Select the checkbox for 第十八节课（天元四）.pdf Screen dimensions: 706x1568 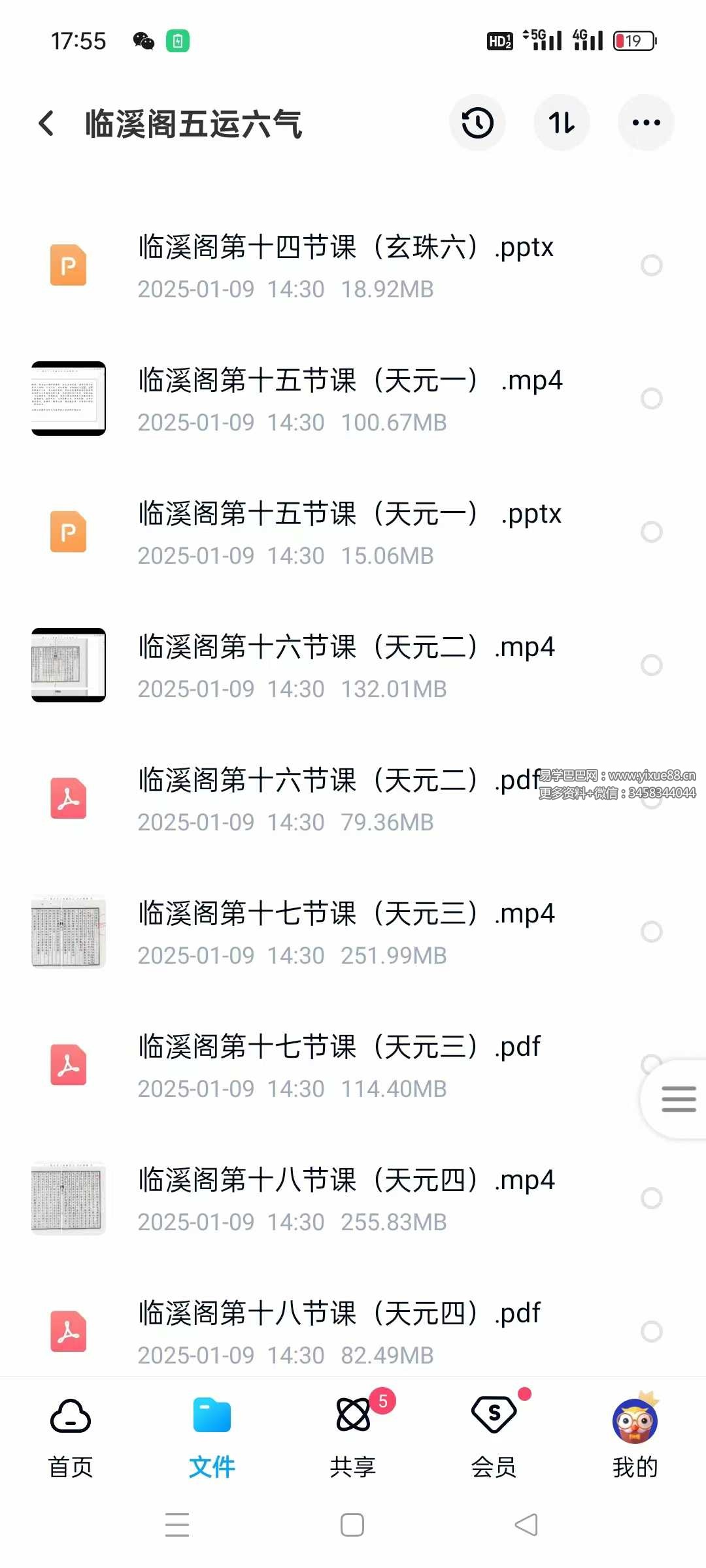[651, 1331]
